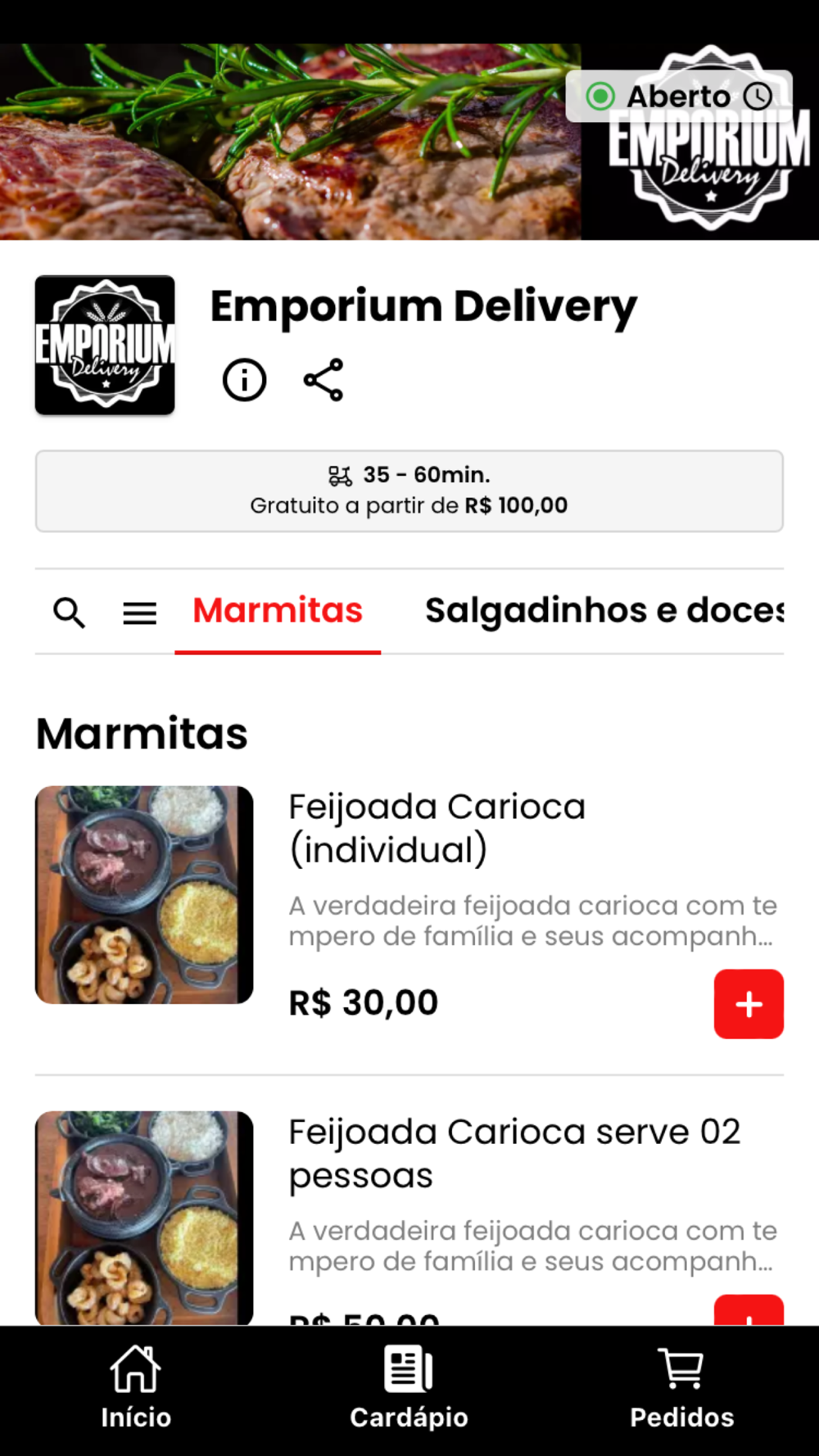This screenshot has height=1456, width=819.
Task: Open the category list menu
Action: click(x=139, y=613)
